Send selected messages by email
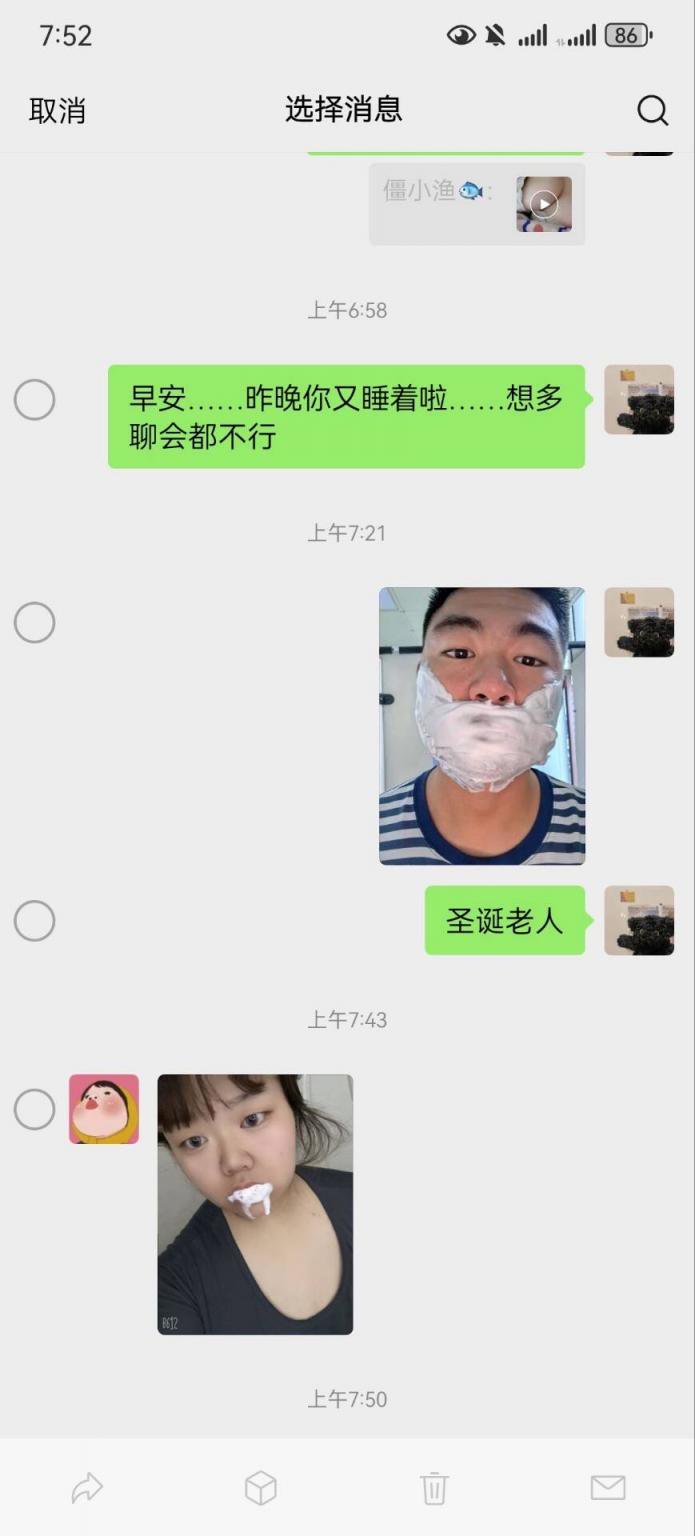695x1536 pixels. tap(607, 1488)
